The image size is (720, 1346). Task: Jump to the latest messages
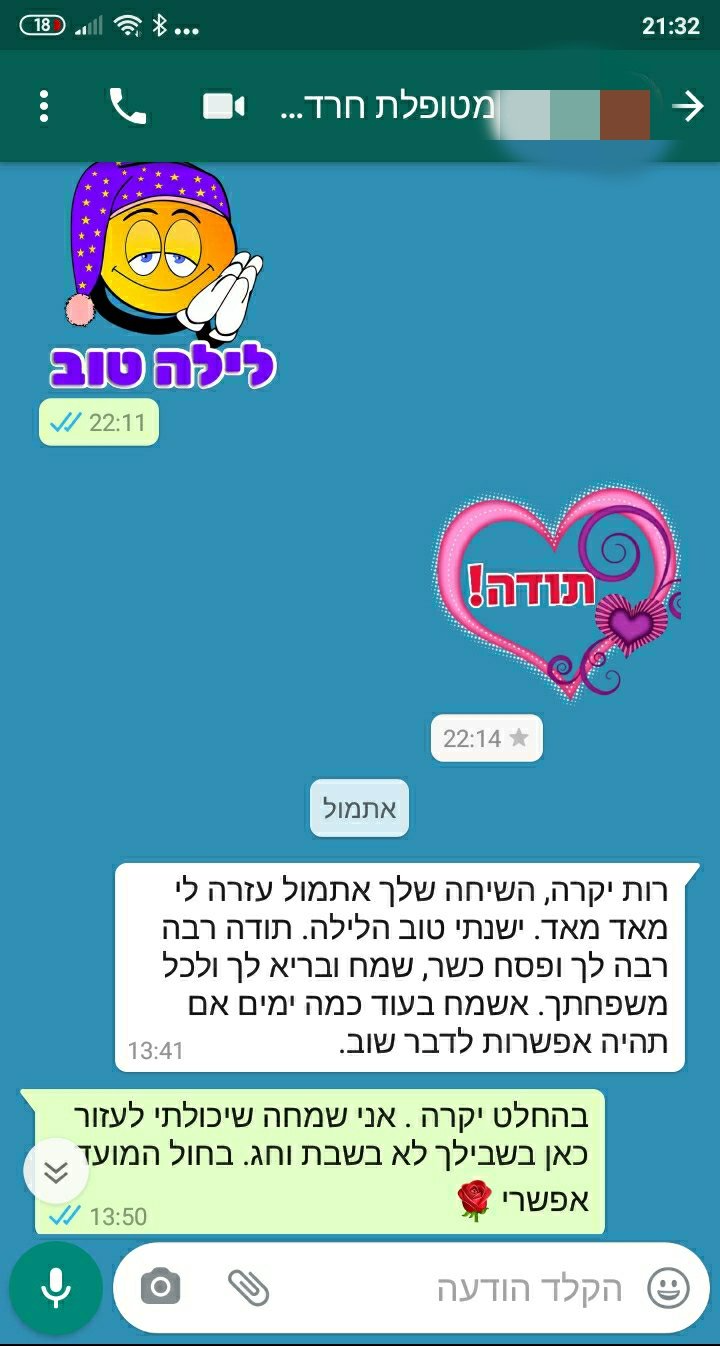56,1173
